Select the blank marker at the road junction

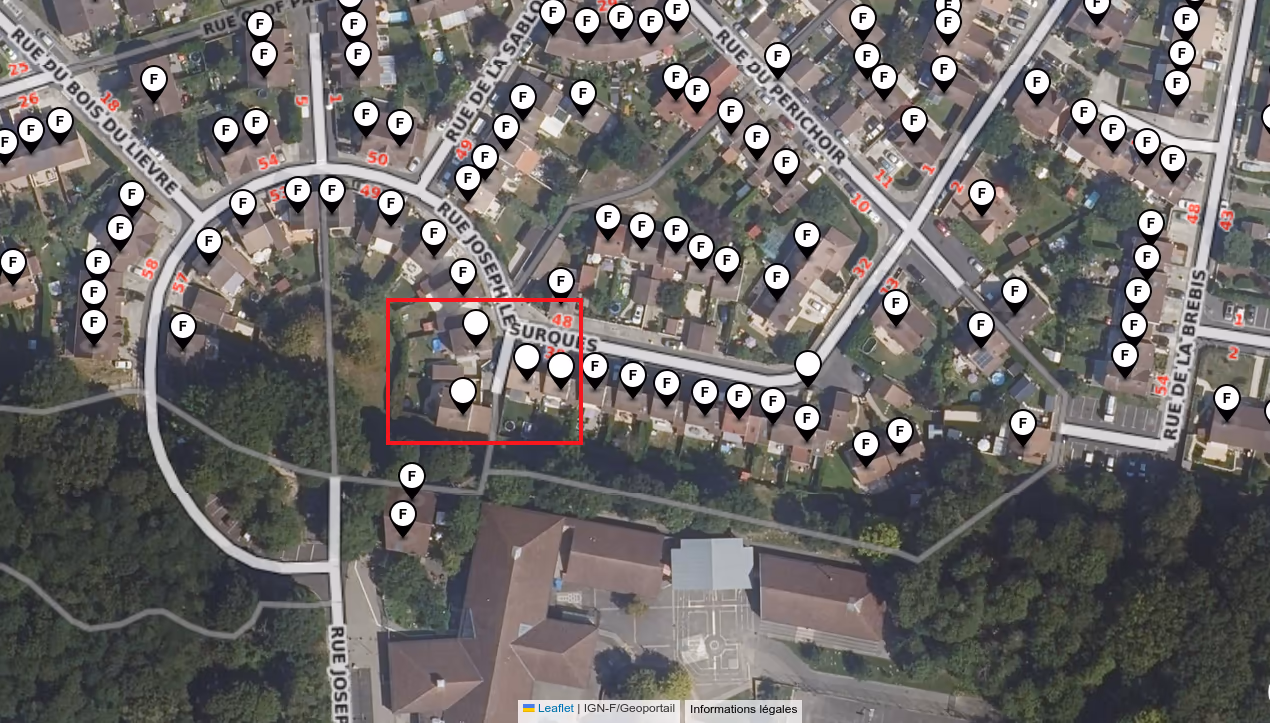[808, 366]
